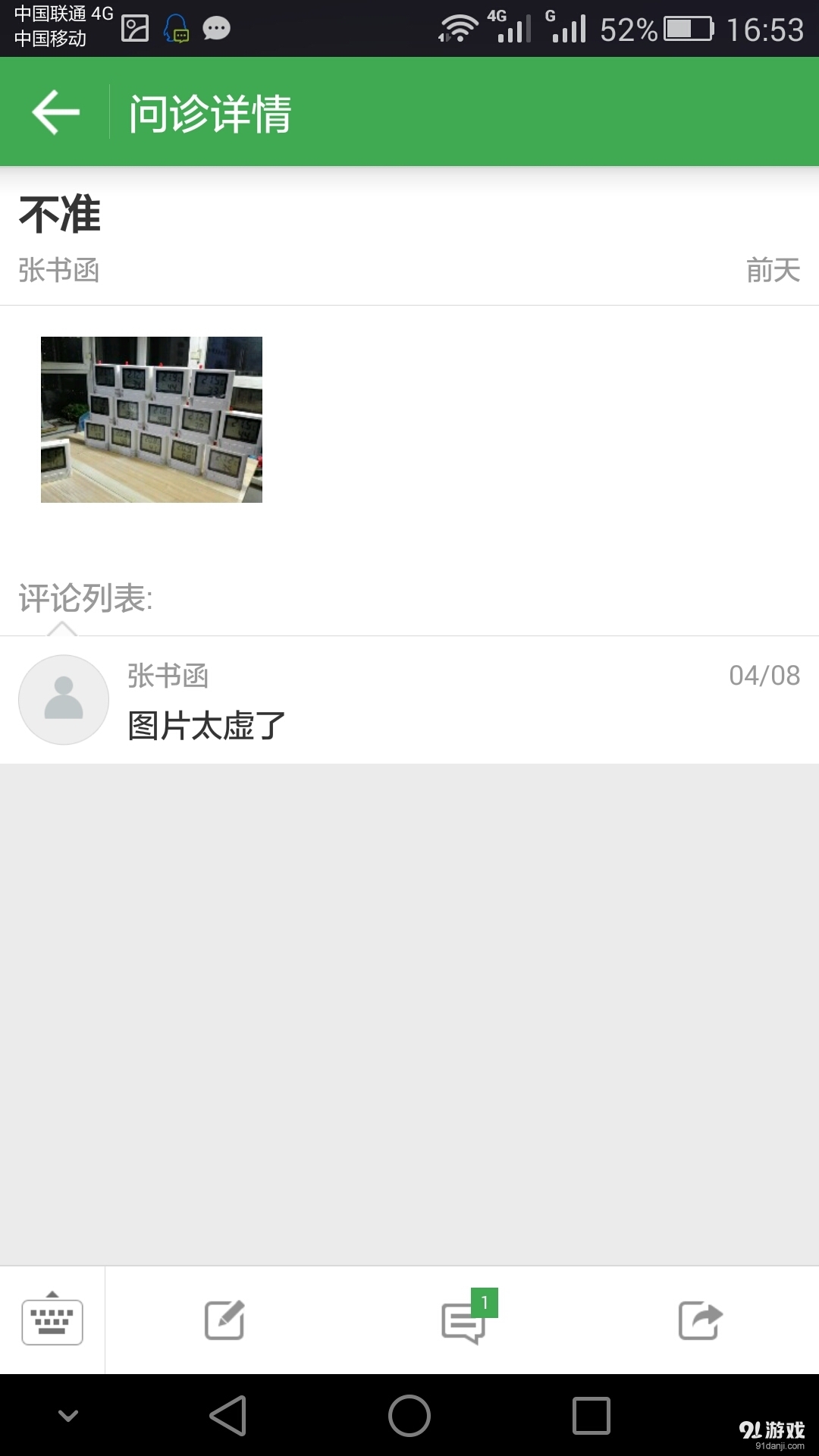The height and width of the screenshot is (1456, 819).
Task: Tap the screenshot icon in the status bar
Action: pos(135,29)
